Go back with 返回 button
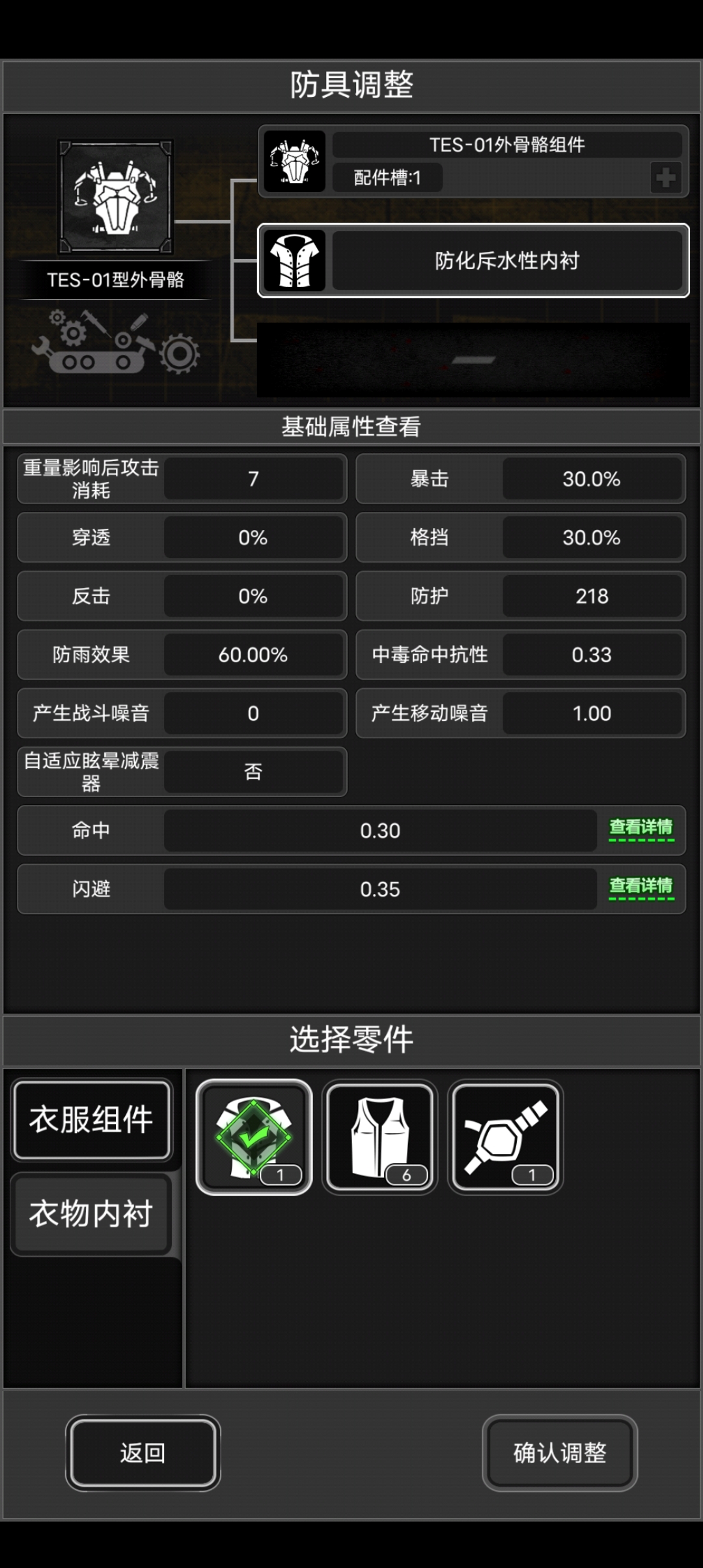This screenshot has height=1568, width=703. [x=143, y=1453]
